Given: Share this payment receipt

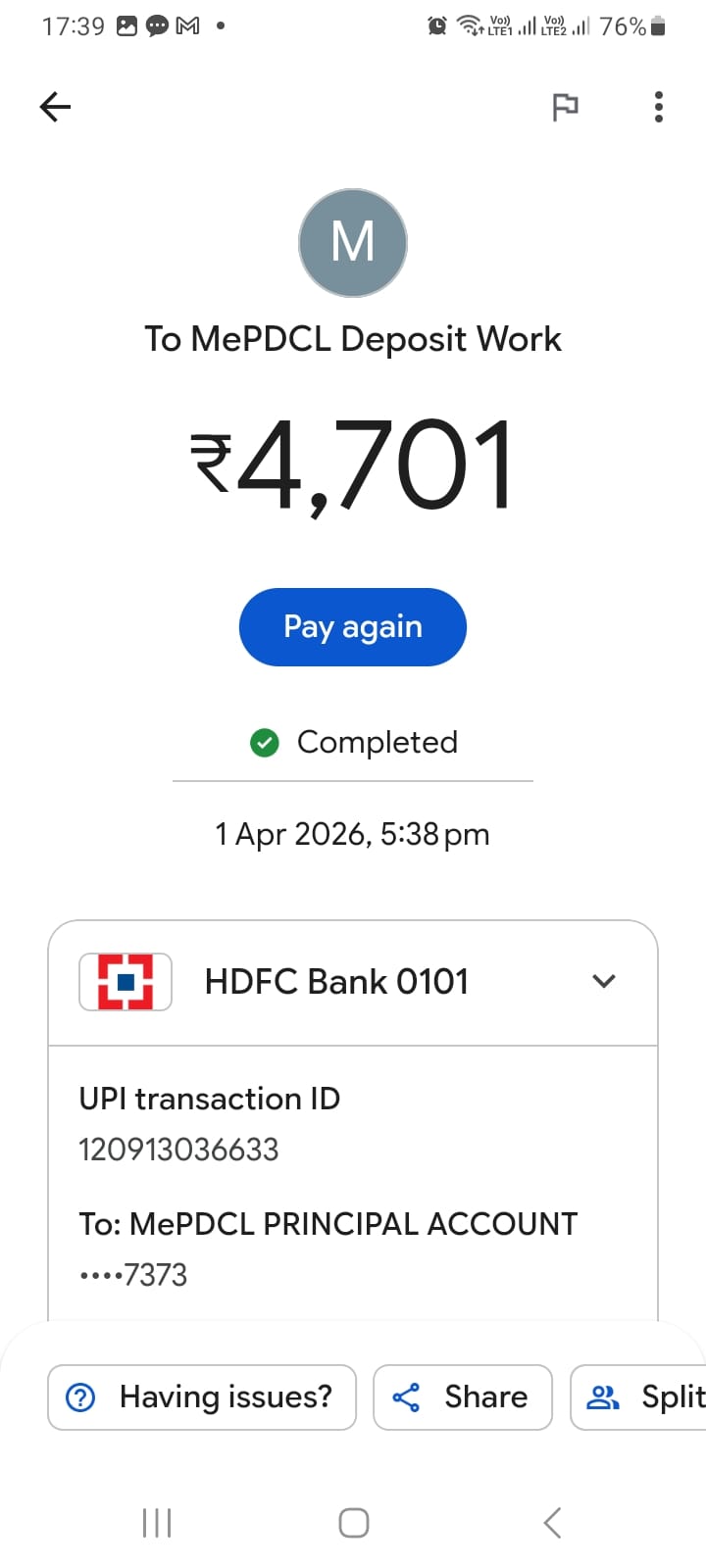Looking at the screenshot, I should click(462, 1396).
